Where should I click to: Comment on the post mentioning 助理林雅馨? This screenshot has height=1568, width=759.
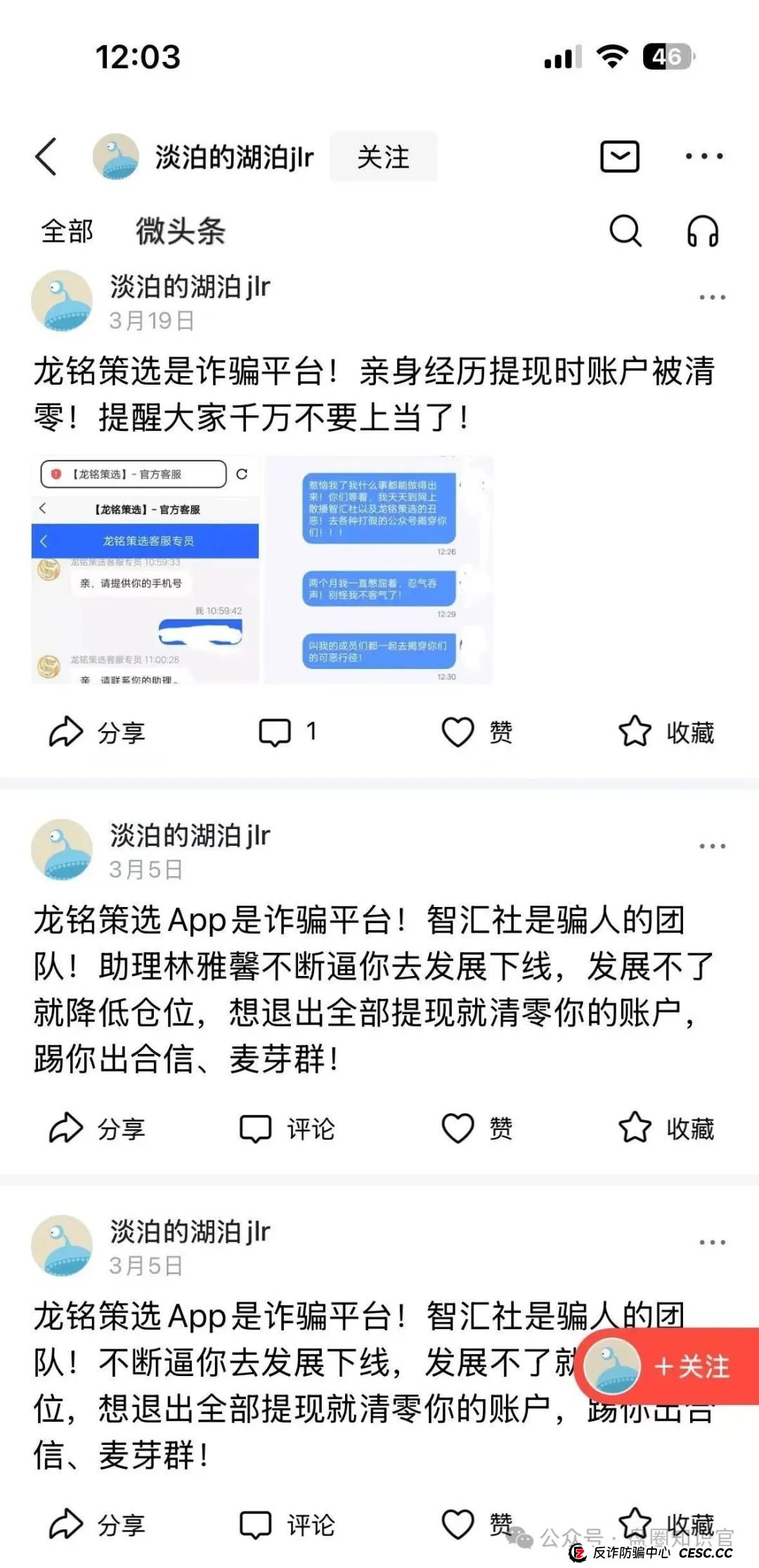(287, 1129)
